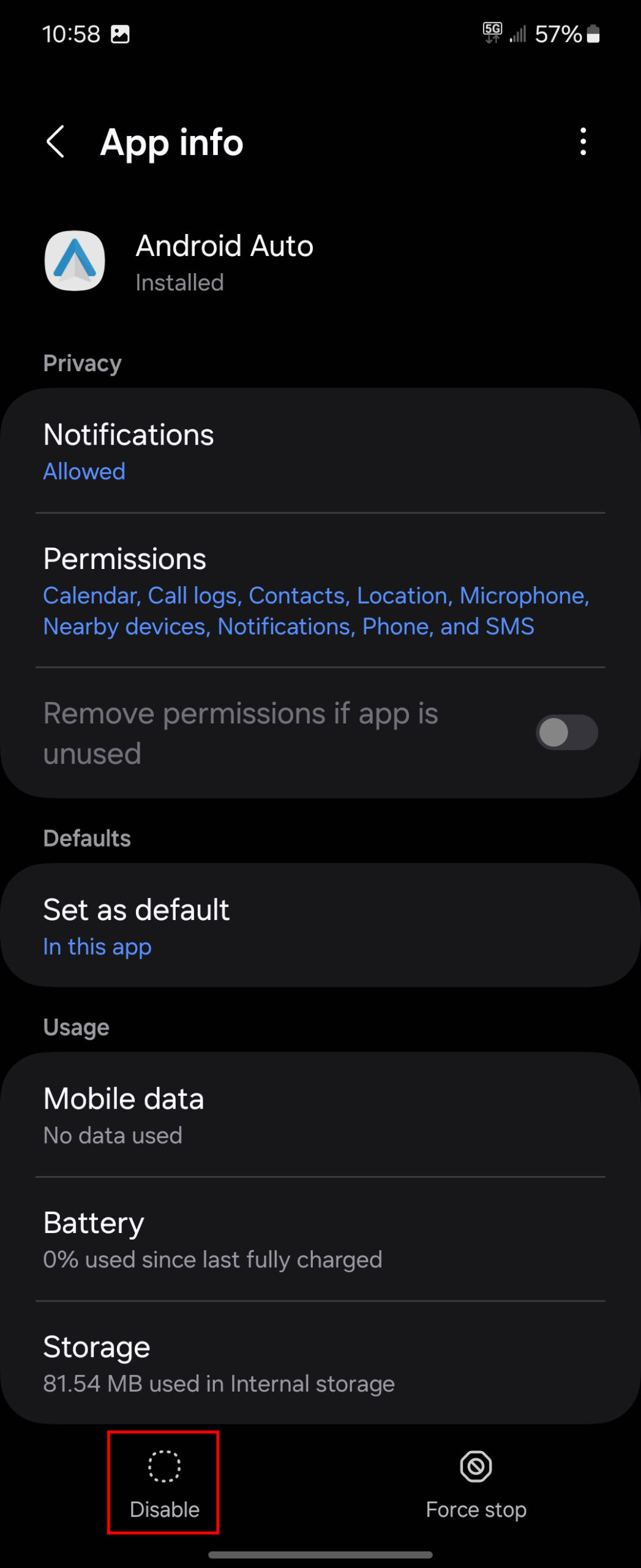Image resolution: width=641 pixels, height=1568 pixels.
Task: Toggle Remove permissions if app is unused
Action: point(566,733)
